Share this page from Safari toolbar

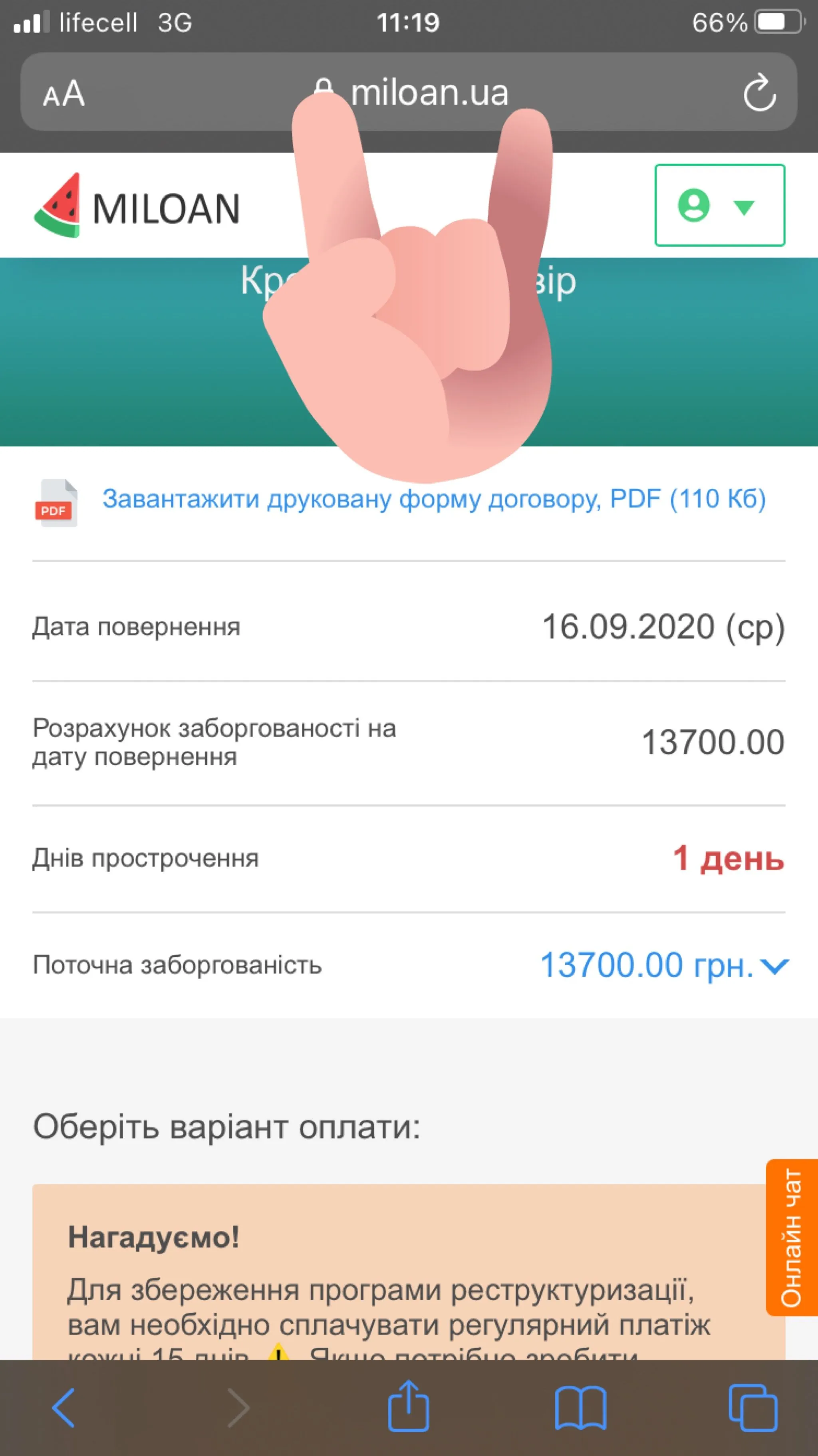(x=408, y=1406)
